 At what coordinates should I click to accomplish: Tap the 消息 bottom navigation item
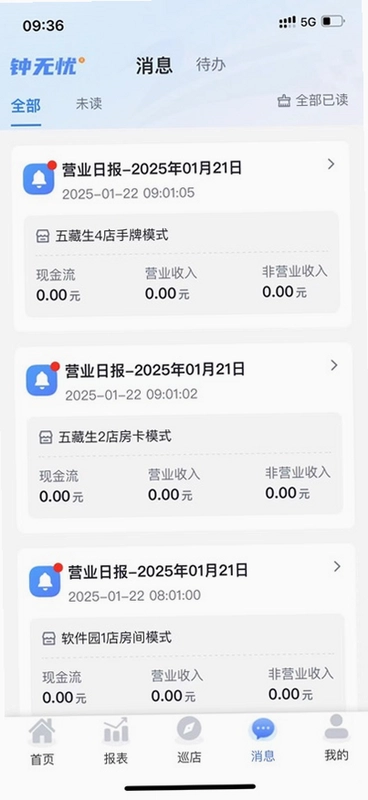coord(263,741)
